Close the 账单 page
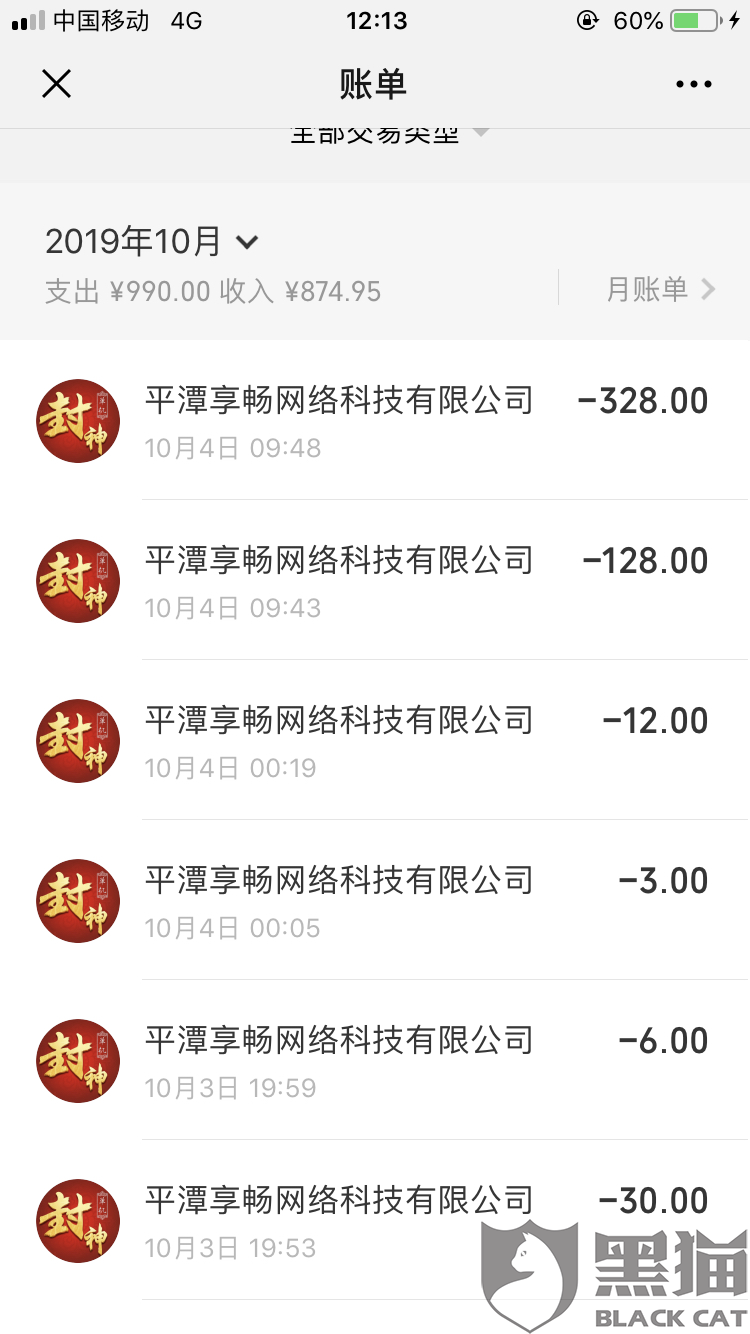This screenshot has height=1334, width=750. [x=56, y=84]
